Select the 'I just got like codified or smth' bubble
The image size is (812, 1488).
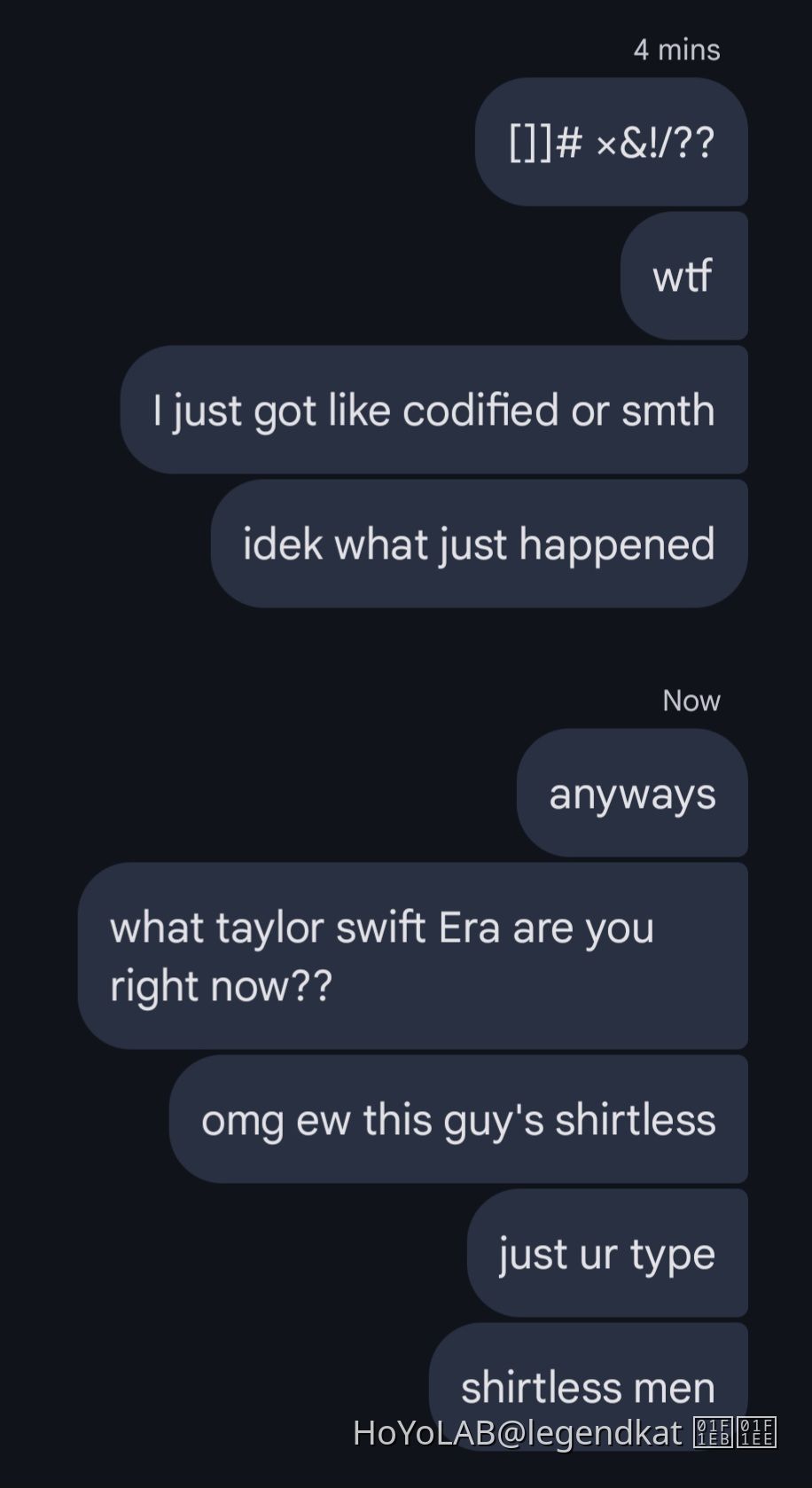pos(433,409)
